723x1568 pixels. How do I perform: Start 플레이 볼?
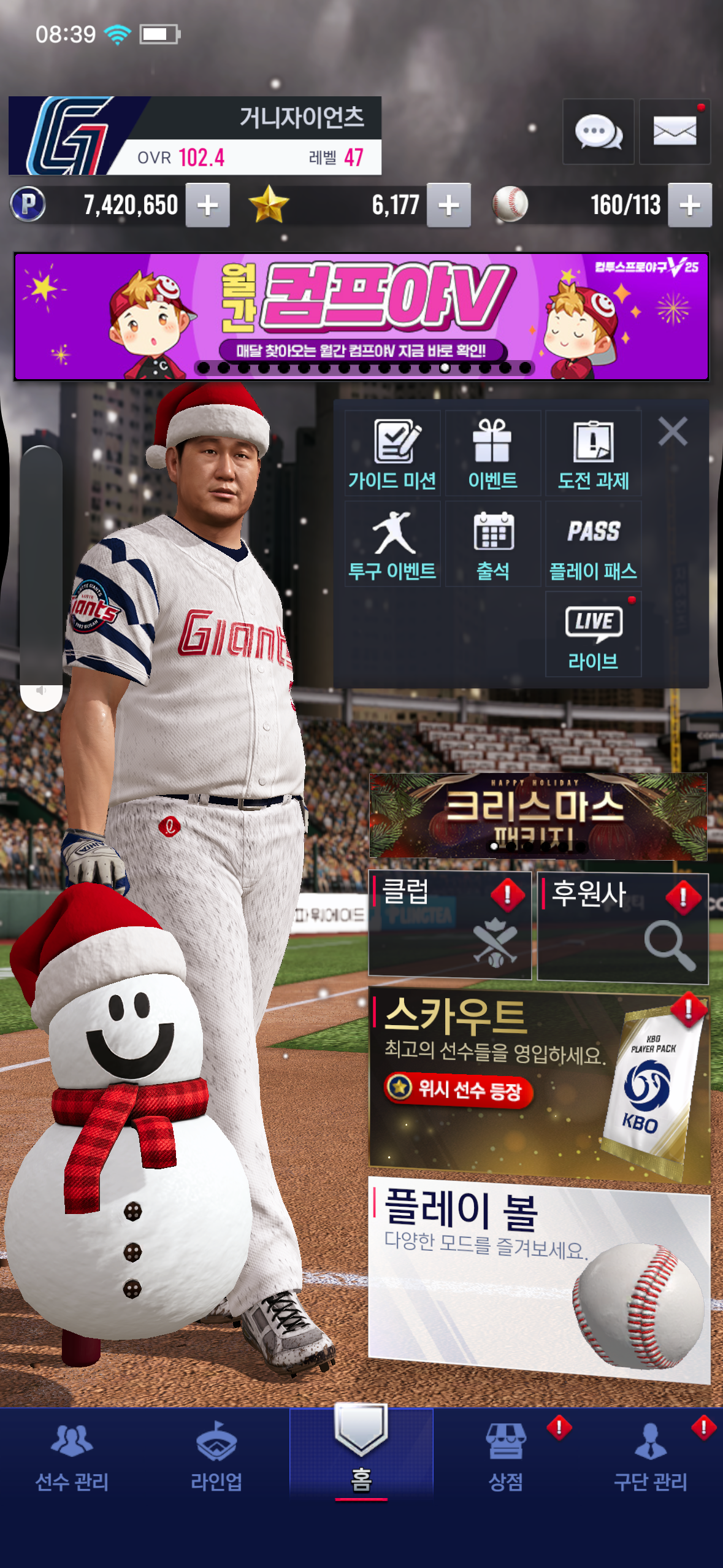click(x=538, y=1278)
